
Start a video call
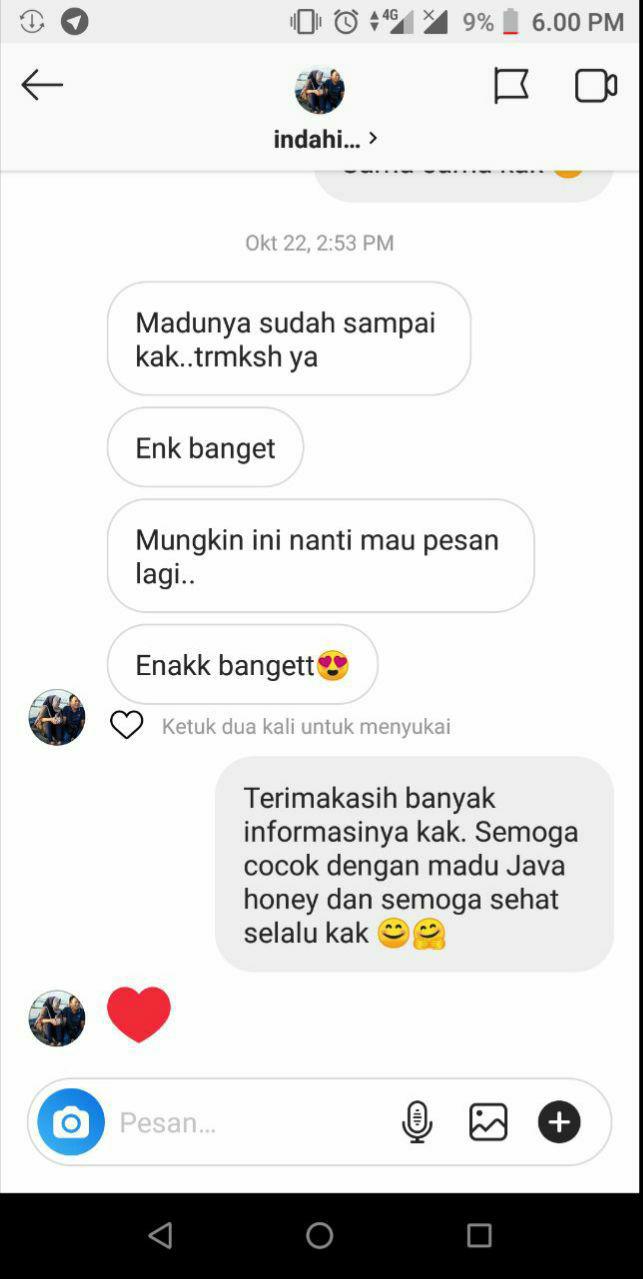coord(595,86)
